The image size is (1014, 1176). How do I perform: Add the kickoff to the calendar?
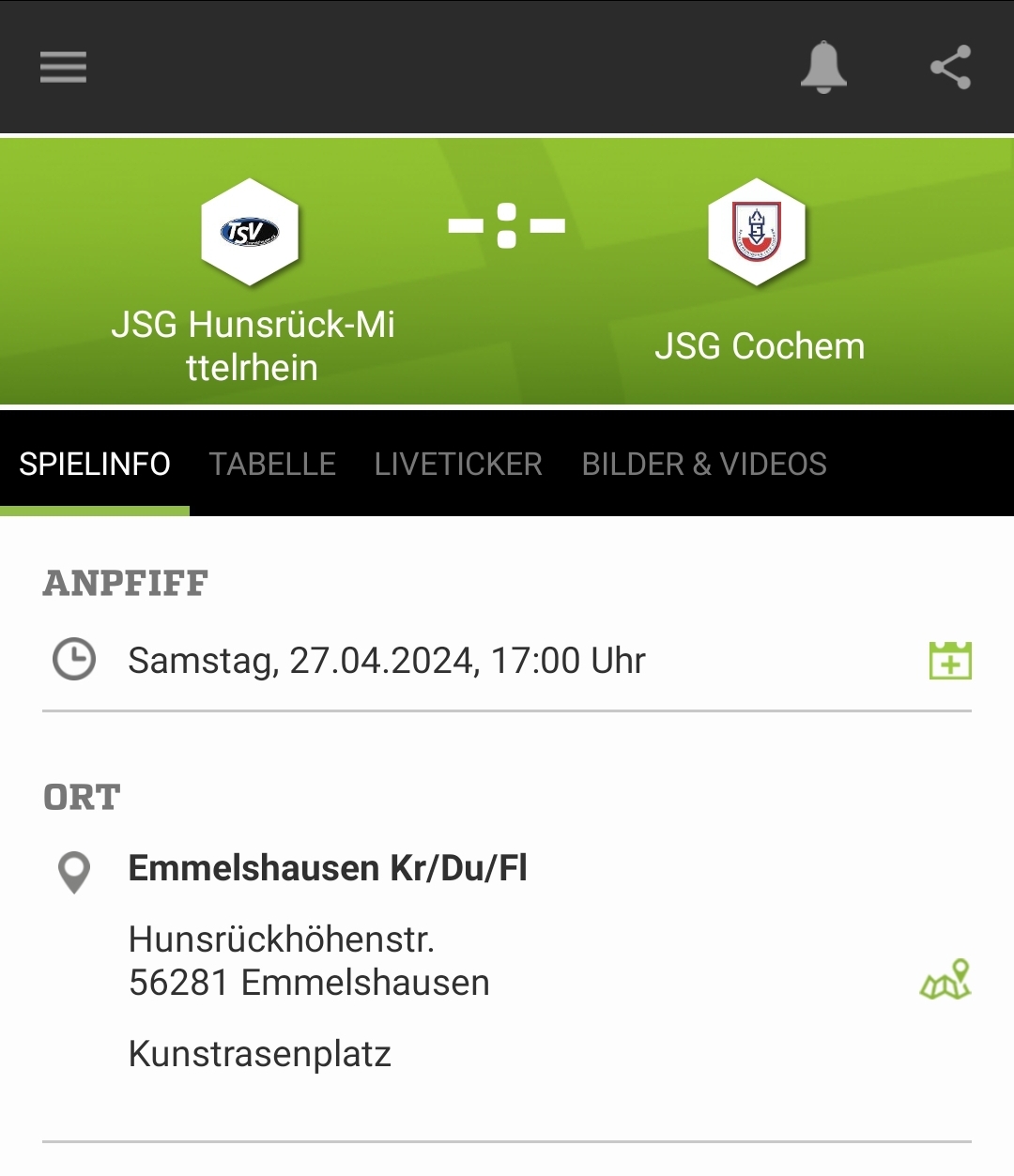tap(950, 660)
